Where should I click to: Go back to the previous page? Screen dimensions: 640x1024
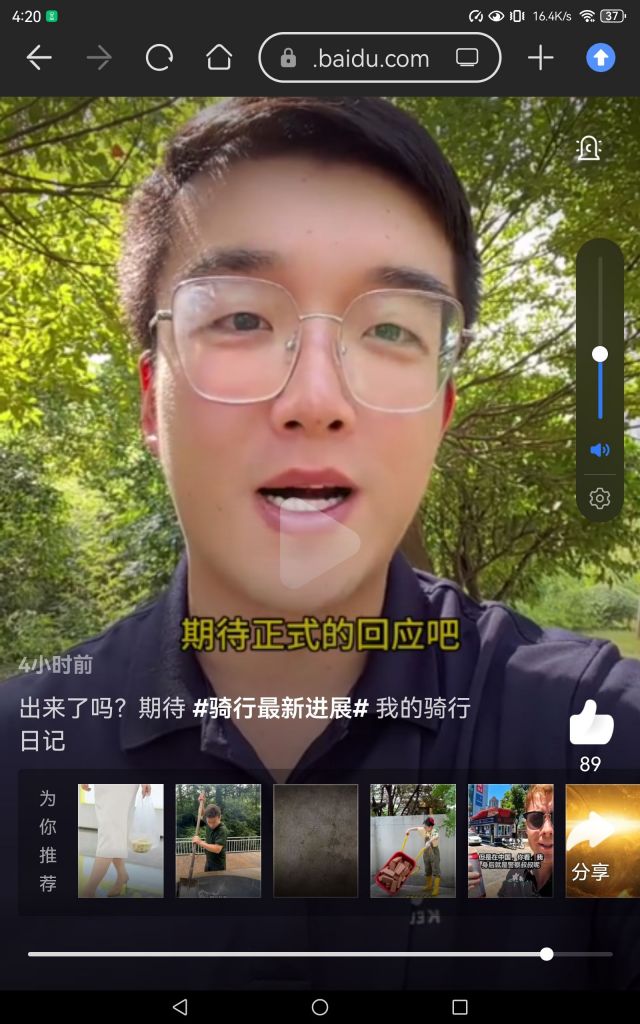(39, 58)
